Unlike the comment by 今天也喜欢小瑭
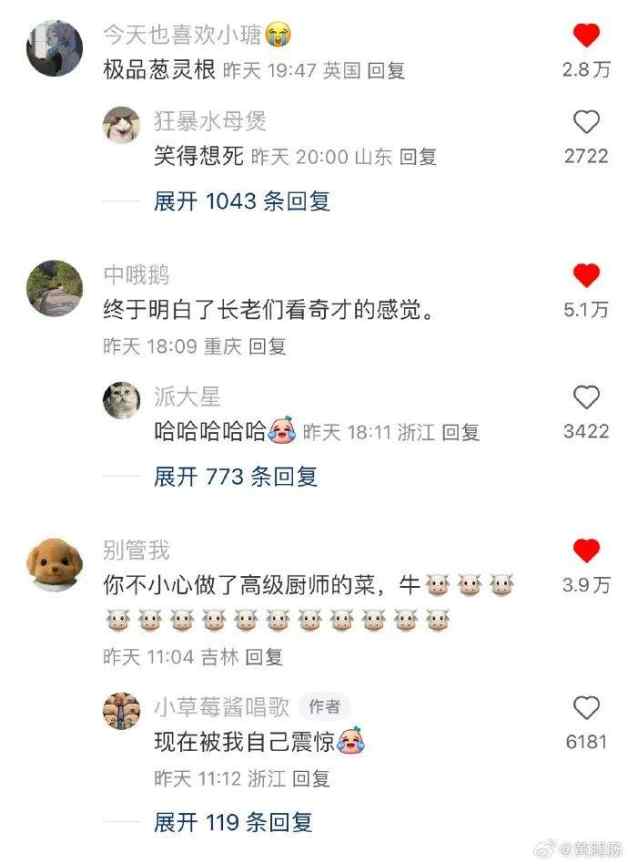The height and width of the screenshot is (864, 628). (x=585, y=38)
